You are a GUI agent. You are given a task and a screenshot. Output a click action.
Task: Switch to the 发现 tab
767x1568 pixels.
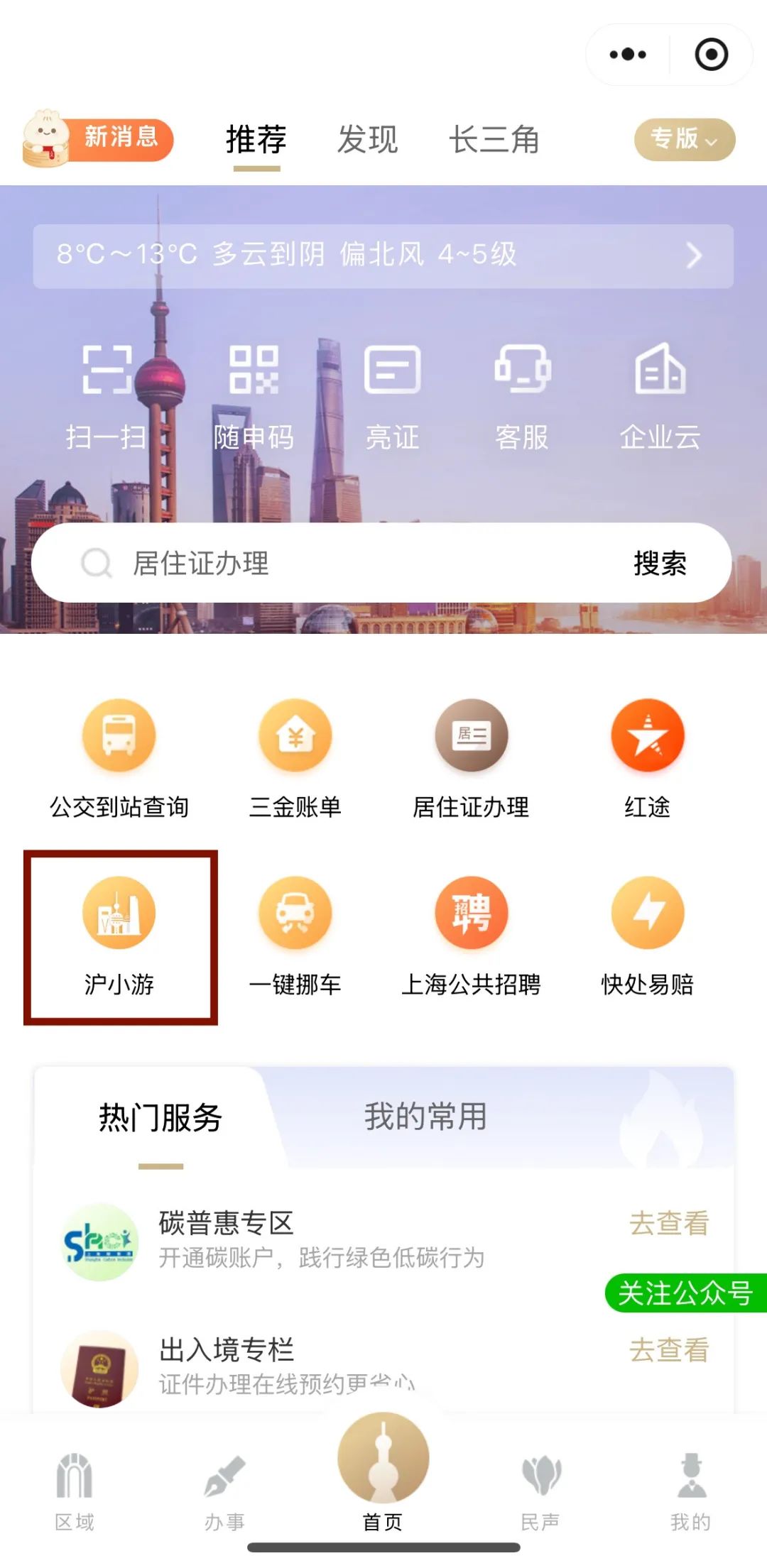[x=367, y=139]
